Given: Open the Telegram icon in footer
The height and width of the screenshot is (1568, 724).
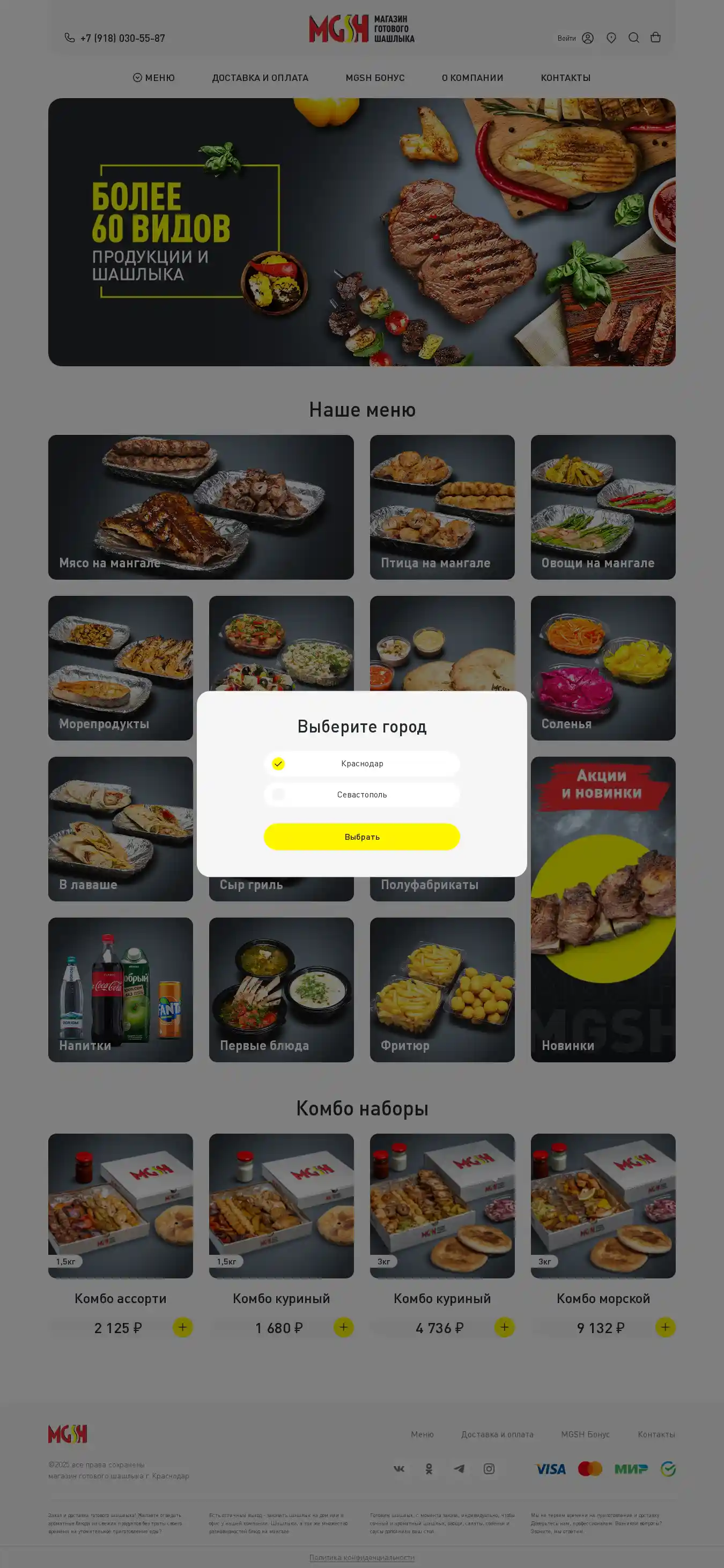Looking at the screenshot, I should coord(459,1469).
